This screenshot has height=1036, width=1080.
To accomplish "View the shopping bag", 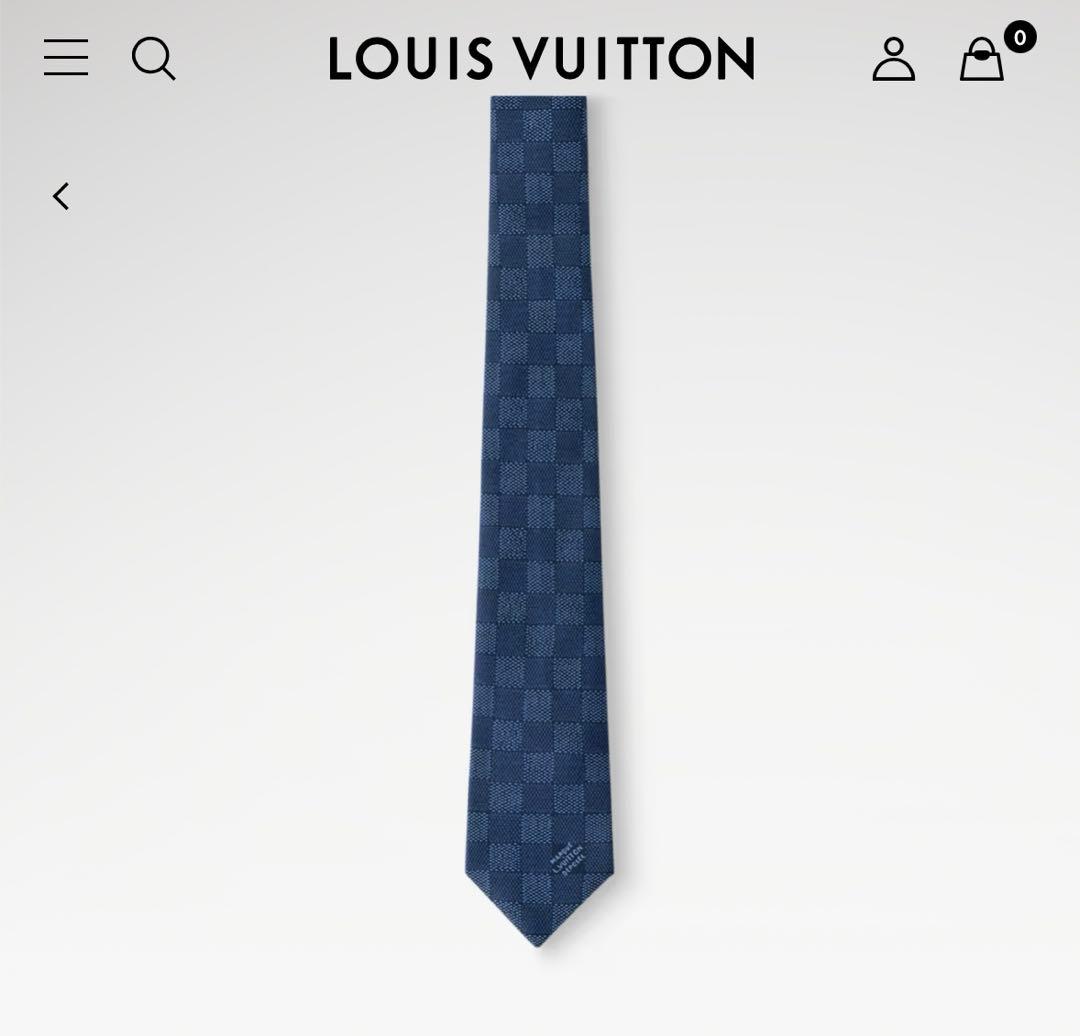I will click(982, 59).
